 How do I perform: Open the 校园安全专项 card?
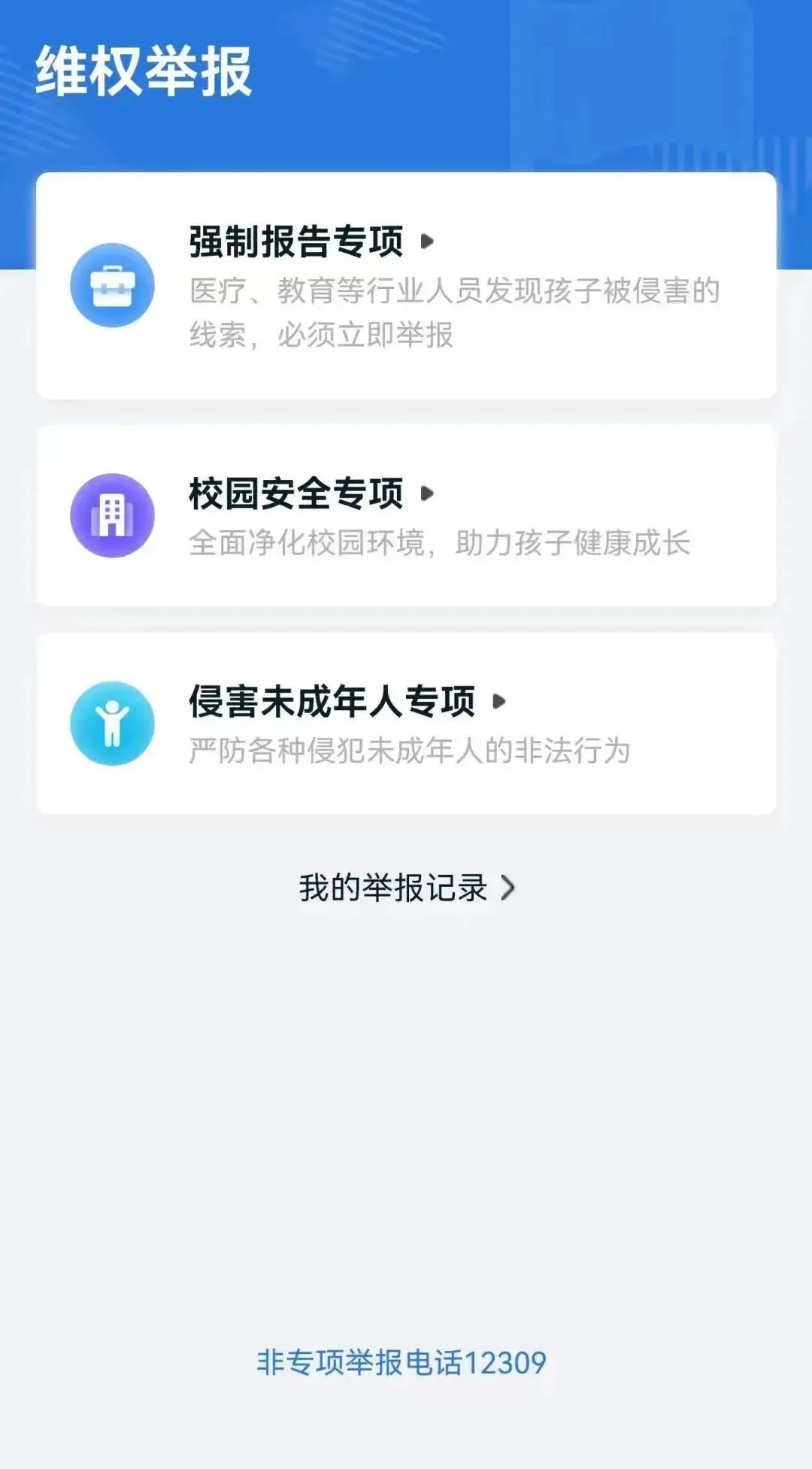[406, 516]
